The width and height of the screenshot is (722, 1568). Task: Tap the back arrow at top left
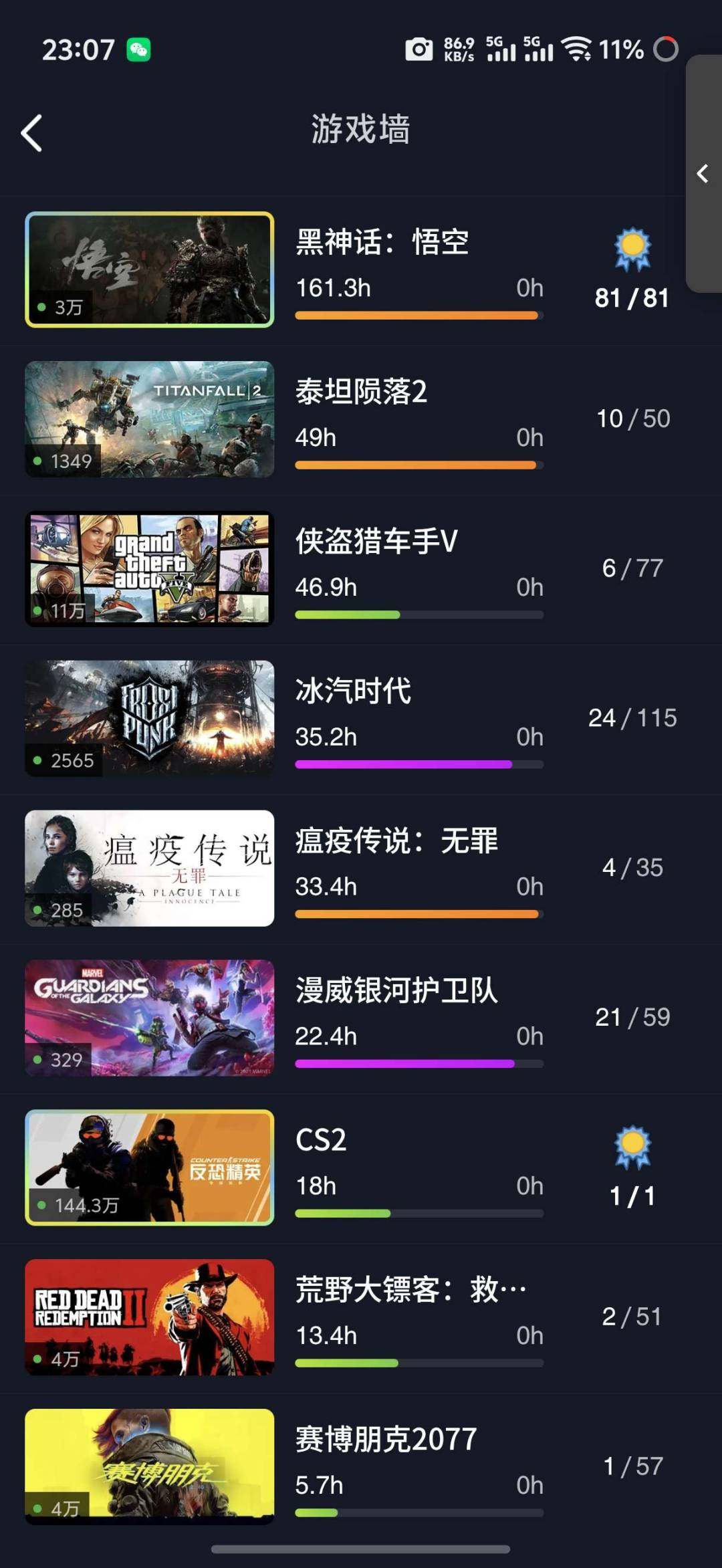click(x=31, y=132)
